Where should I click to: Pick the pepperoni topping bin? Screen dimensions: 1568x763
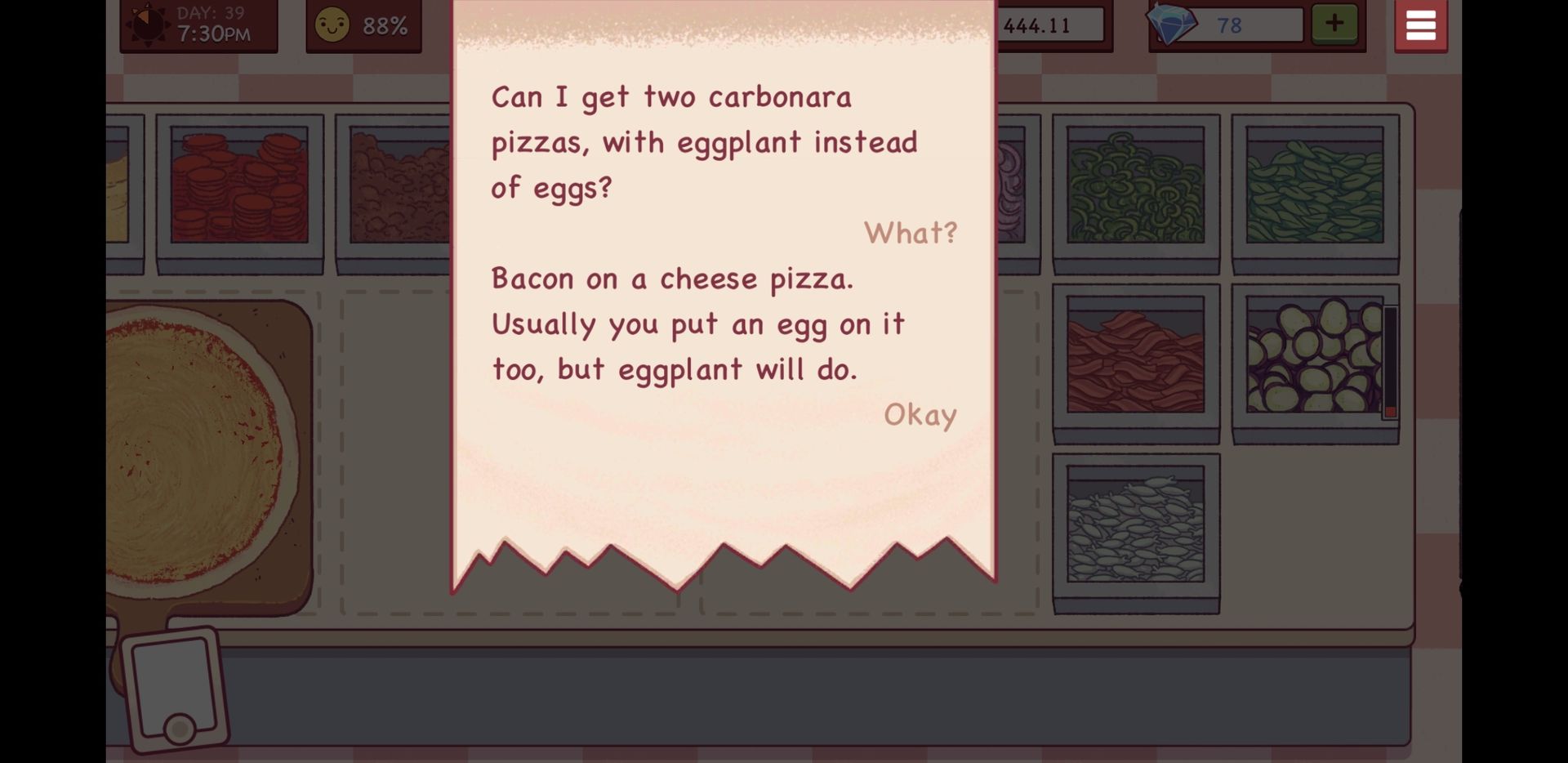click(x=239, y=186)
